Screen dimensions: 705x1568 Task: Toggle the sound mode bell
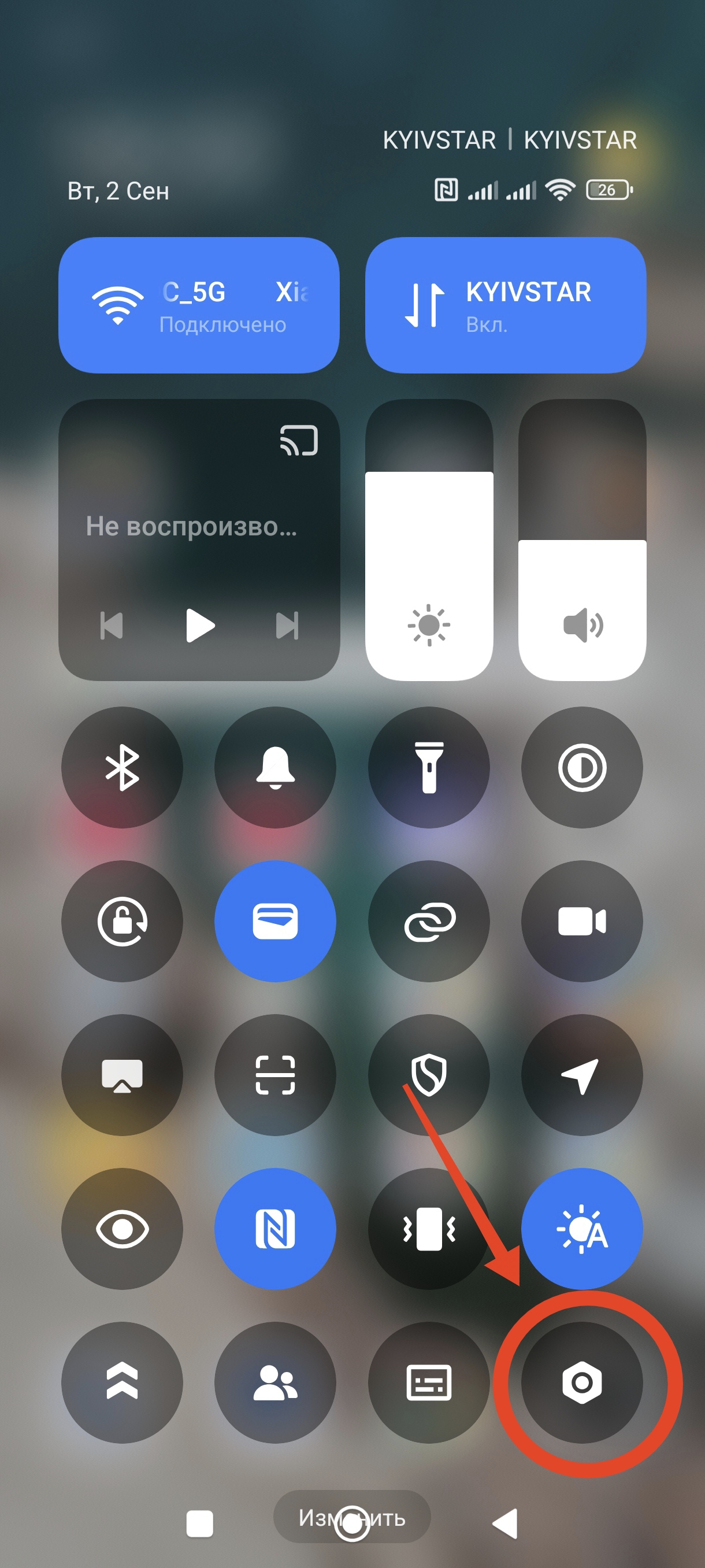point(275,767)
